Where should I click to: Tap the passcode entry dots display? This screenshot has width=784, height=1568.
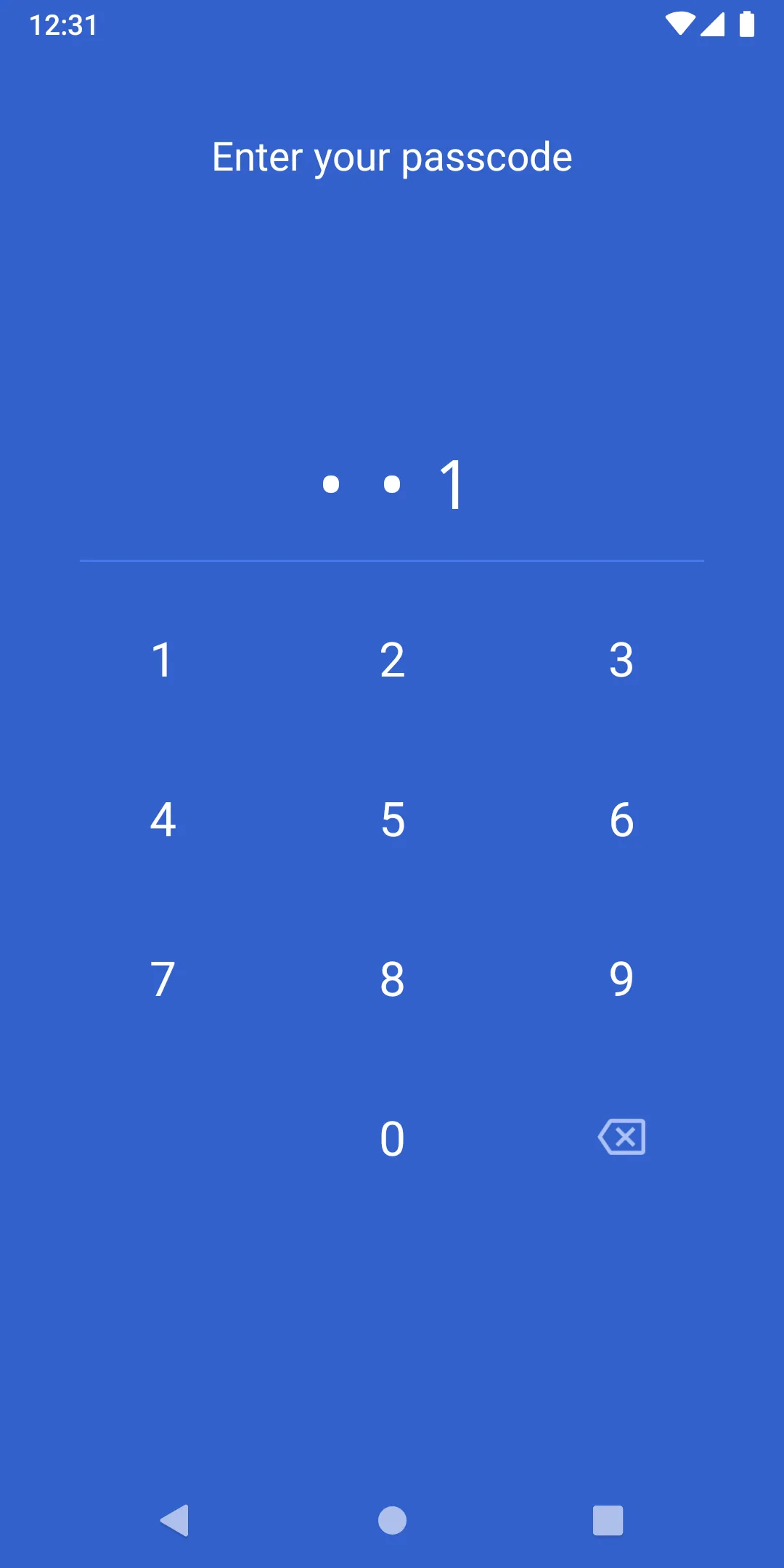pyautogui.click(x=392, y=485)
